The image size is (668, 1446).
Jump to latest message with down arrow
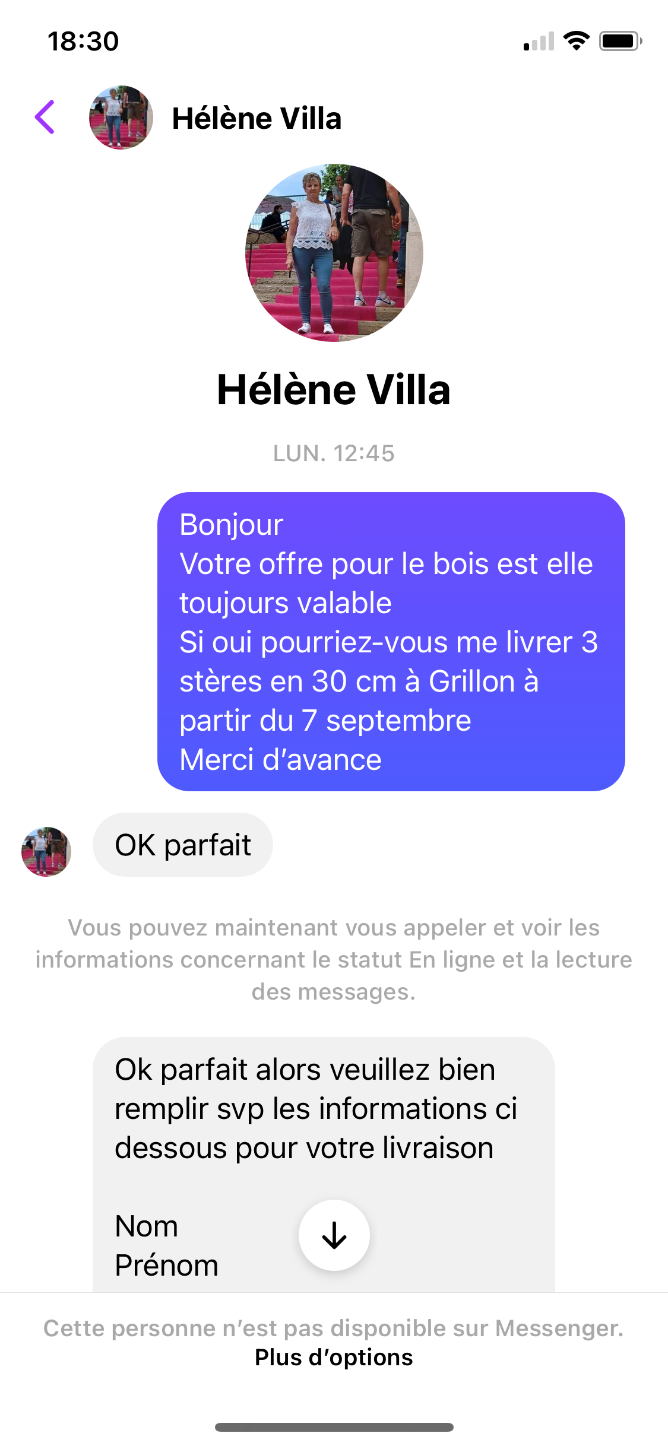click(x=334, y=1236)
